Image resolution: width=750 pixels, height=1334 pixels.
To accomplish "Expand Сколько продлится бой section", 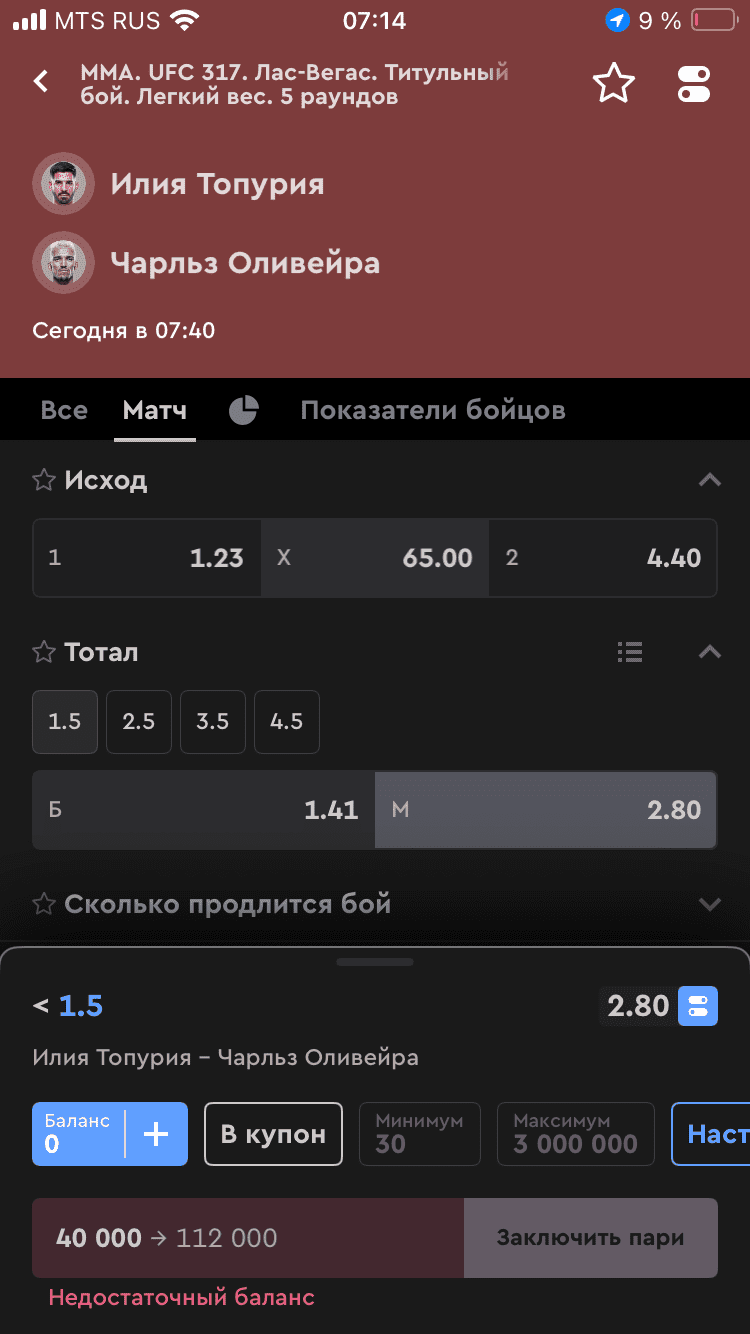I will click(710, 905).
